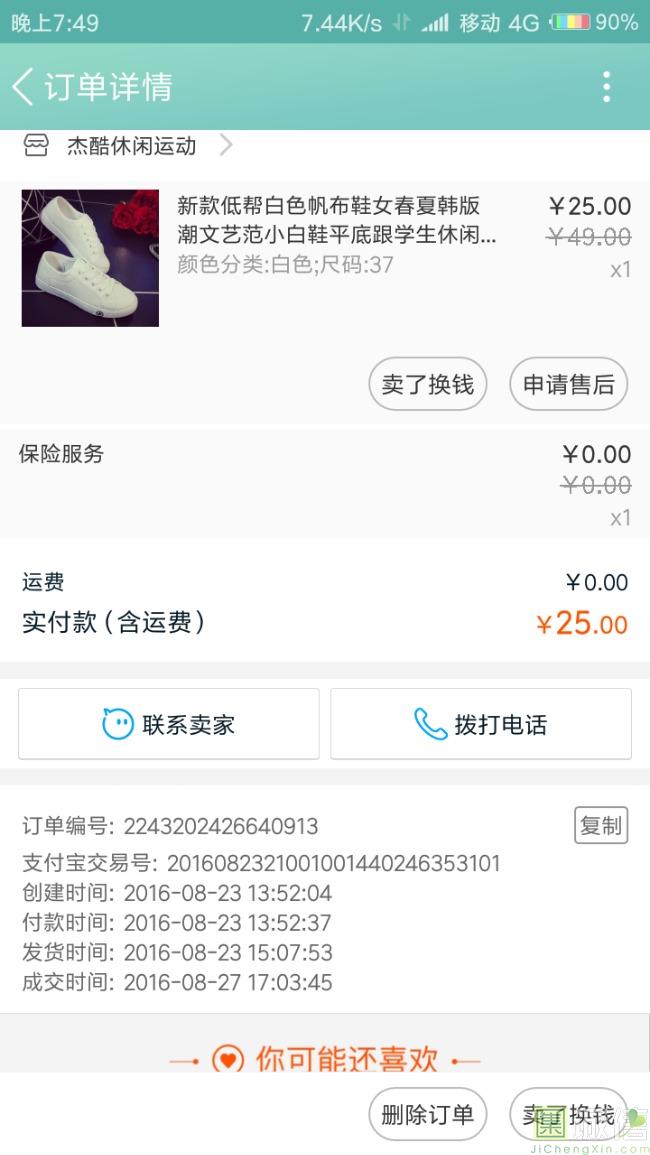650x1155 pixels.
Task: Delete this order with 删除订单
Action: click(x=427, y=1114)
